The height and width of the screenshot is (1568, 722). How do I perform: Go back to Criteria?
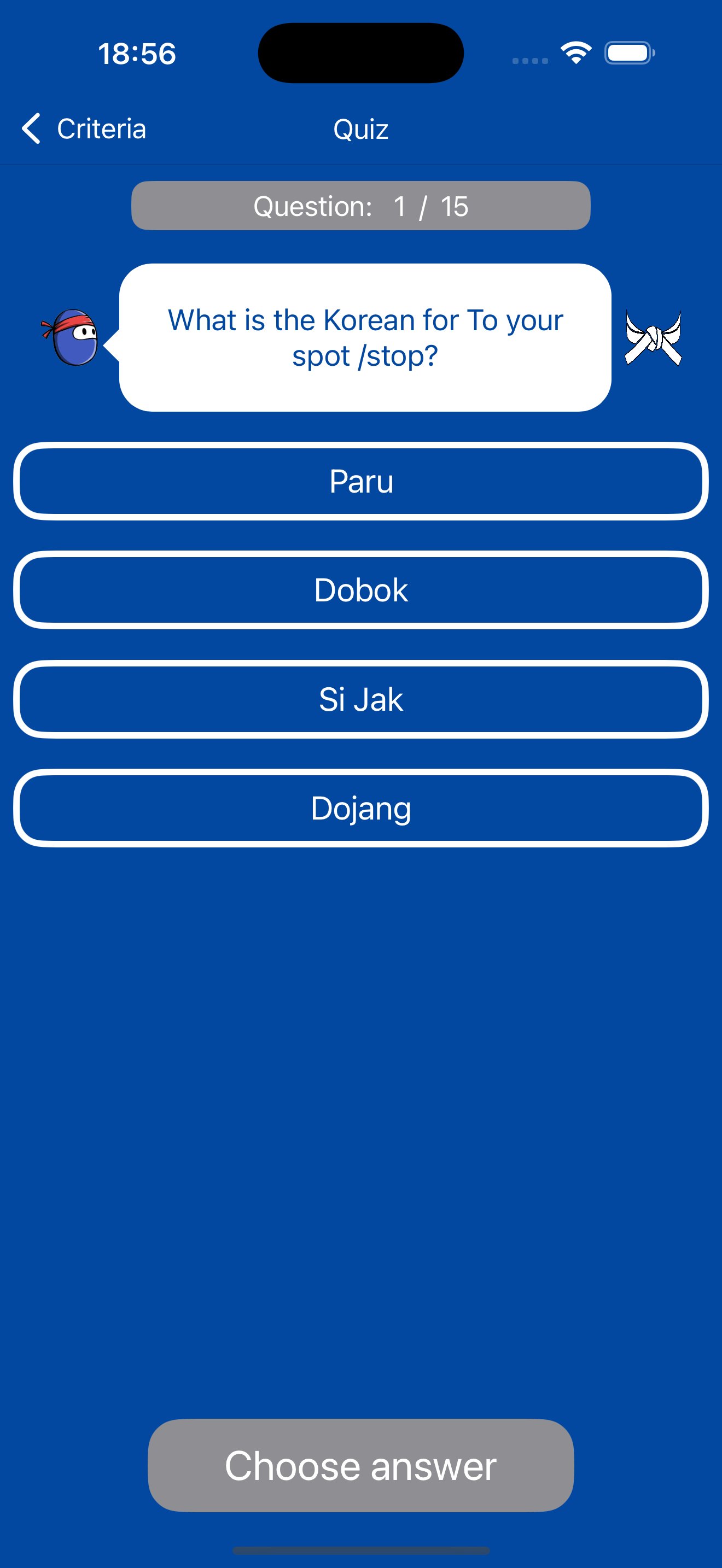pyautogui.click(x=84, y=128)
